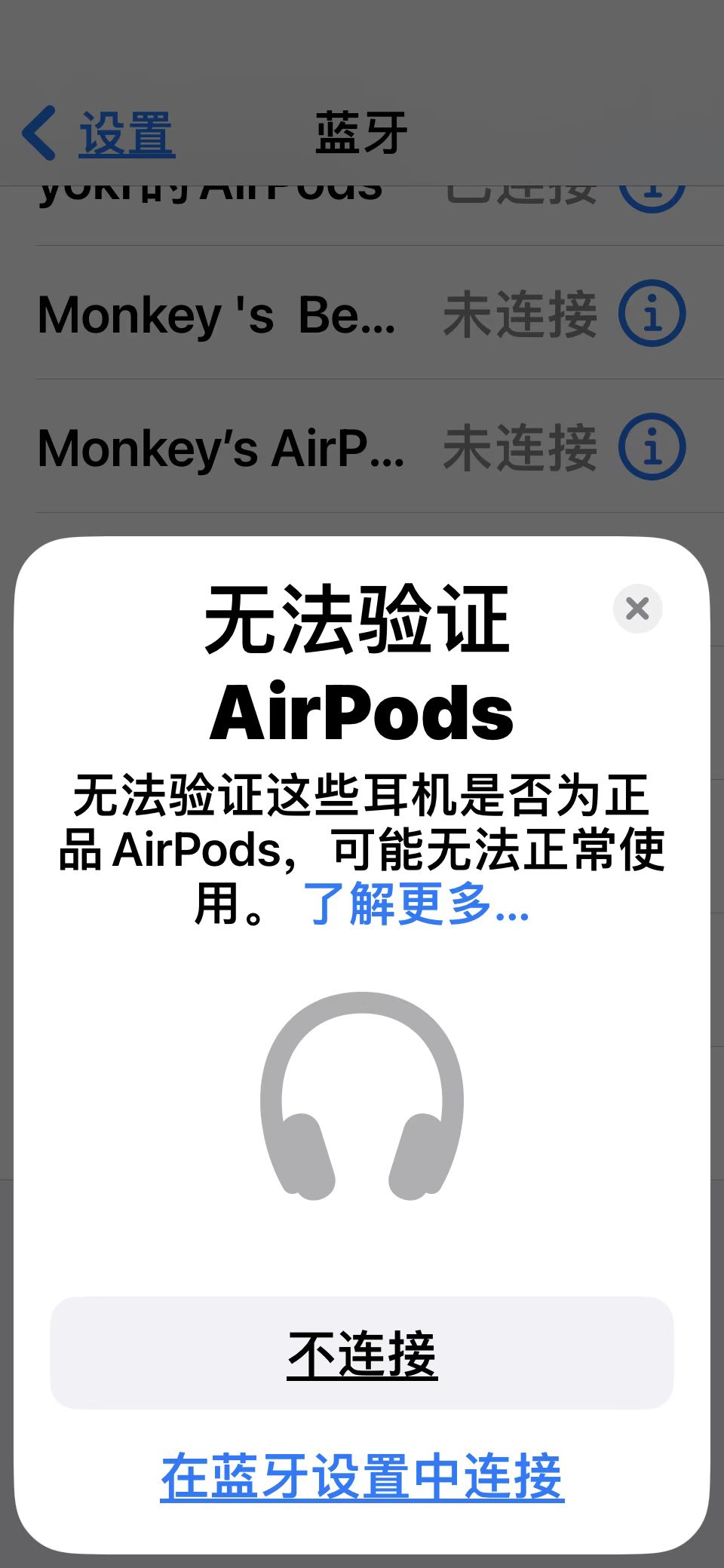The image size is (724, 1568).
Task: Open the 了解更多 link
Action: pyautogui.click(x=416, y=904)
